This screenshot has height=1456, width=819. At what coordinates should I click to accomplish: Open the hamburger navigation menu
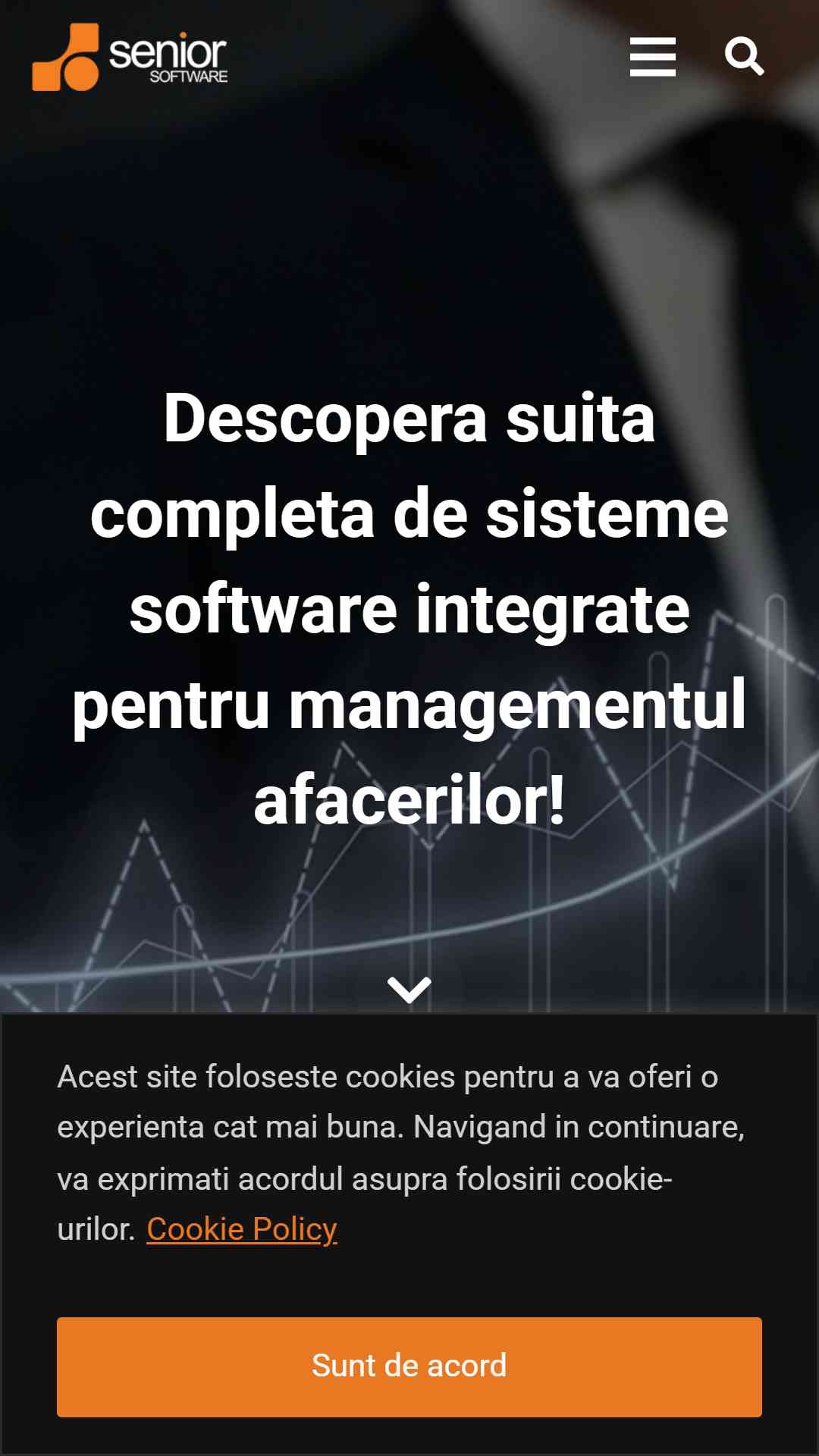[x=652, y=57]
